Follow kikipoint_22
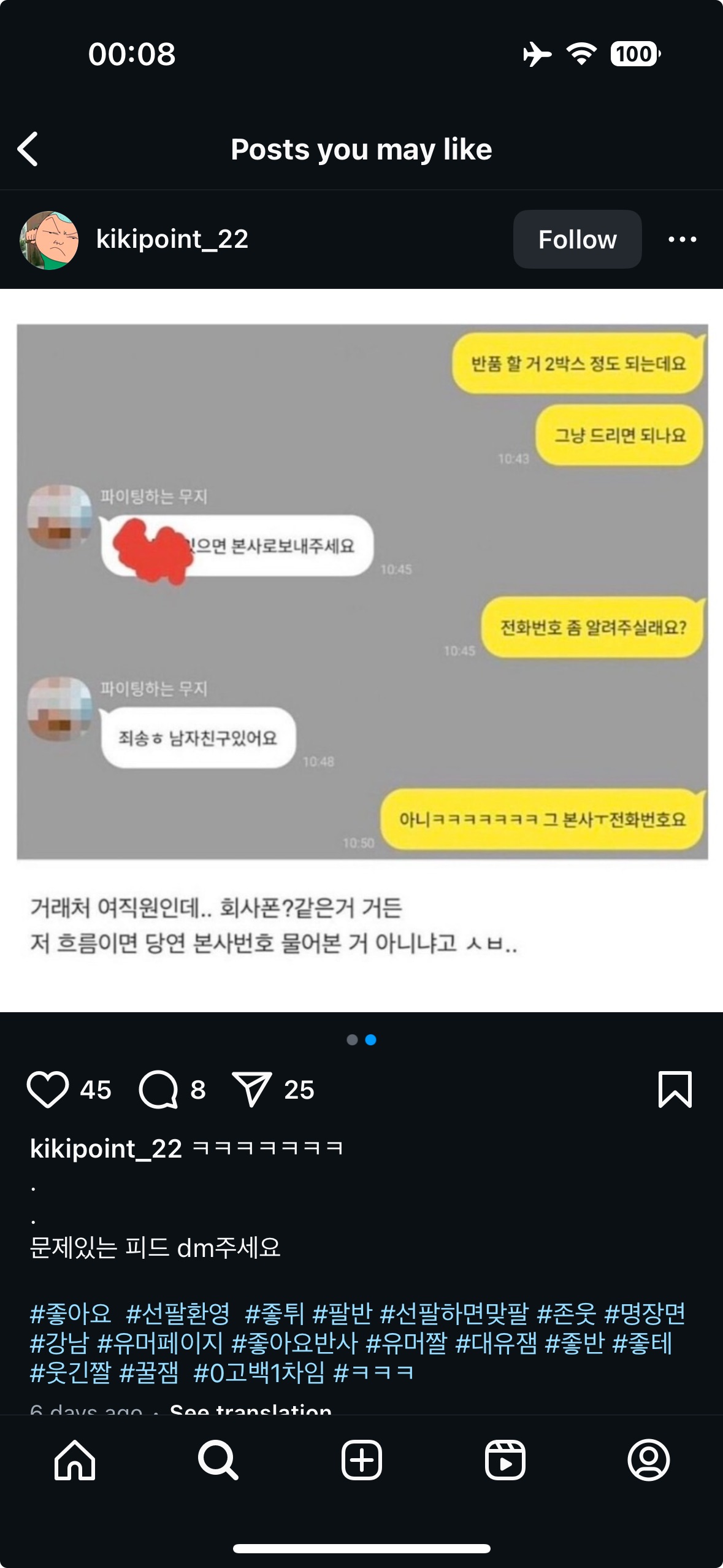 (577, 239)
